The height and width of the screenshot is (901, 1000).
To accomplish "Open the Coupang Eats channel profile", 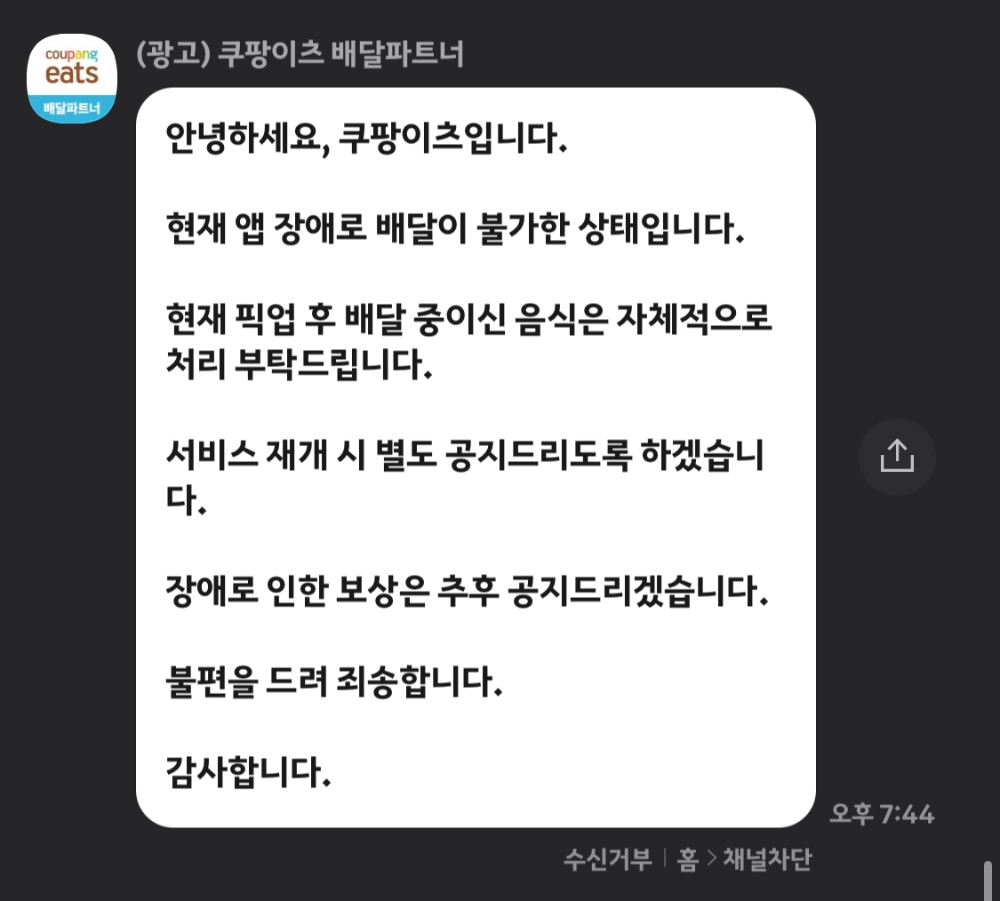I will coord(72,78).
